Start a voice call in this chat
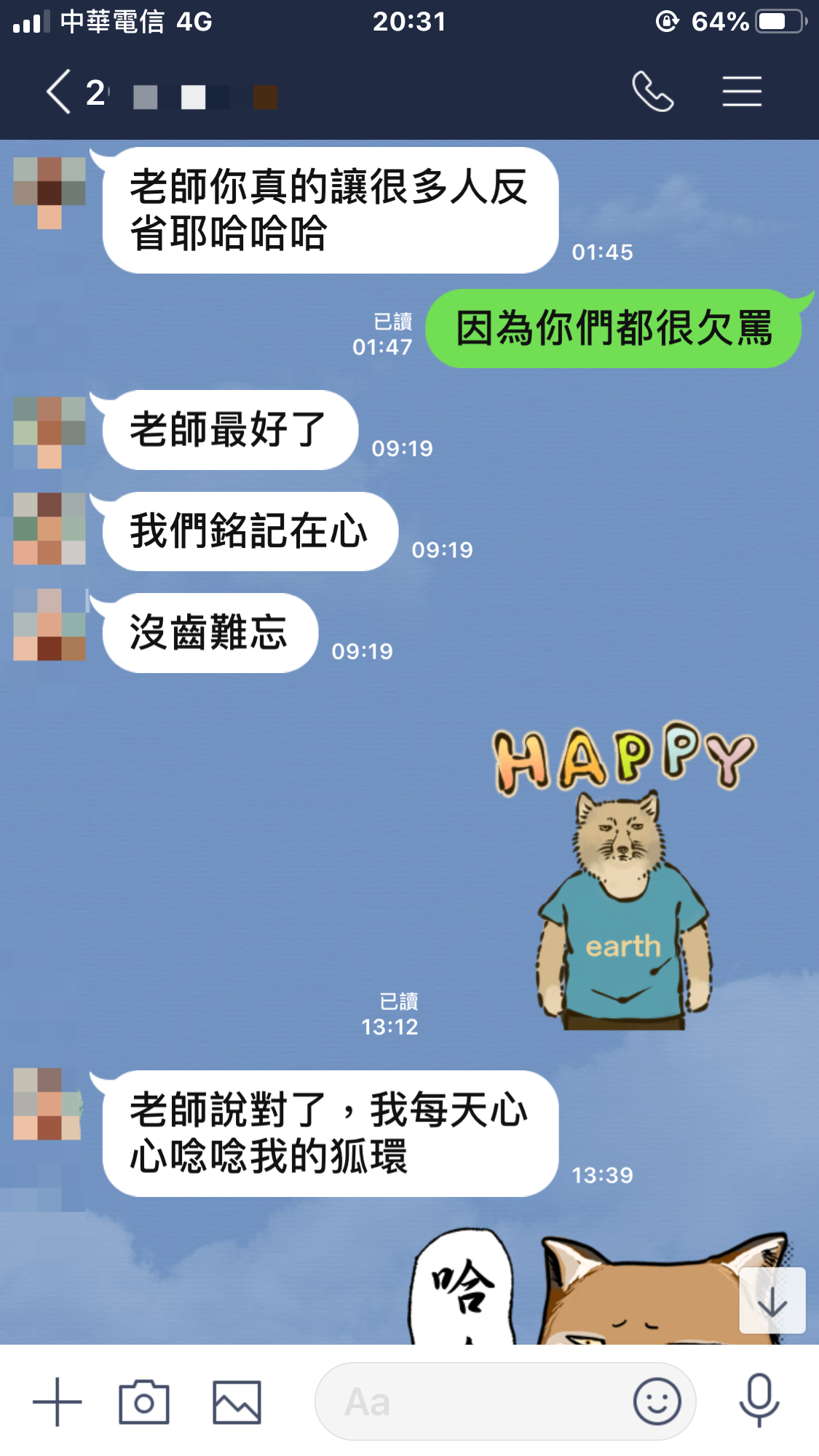The image size is (819, 1456). click(x=652, y=92)
